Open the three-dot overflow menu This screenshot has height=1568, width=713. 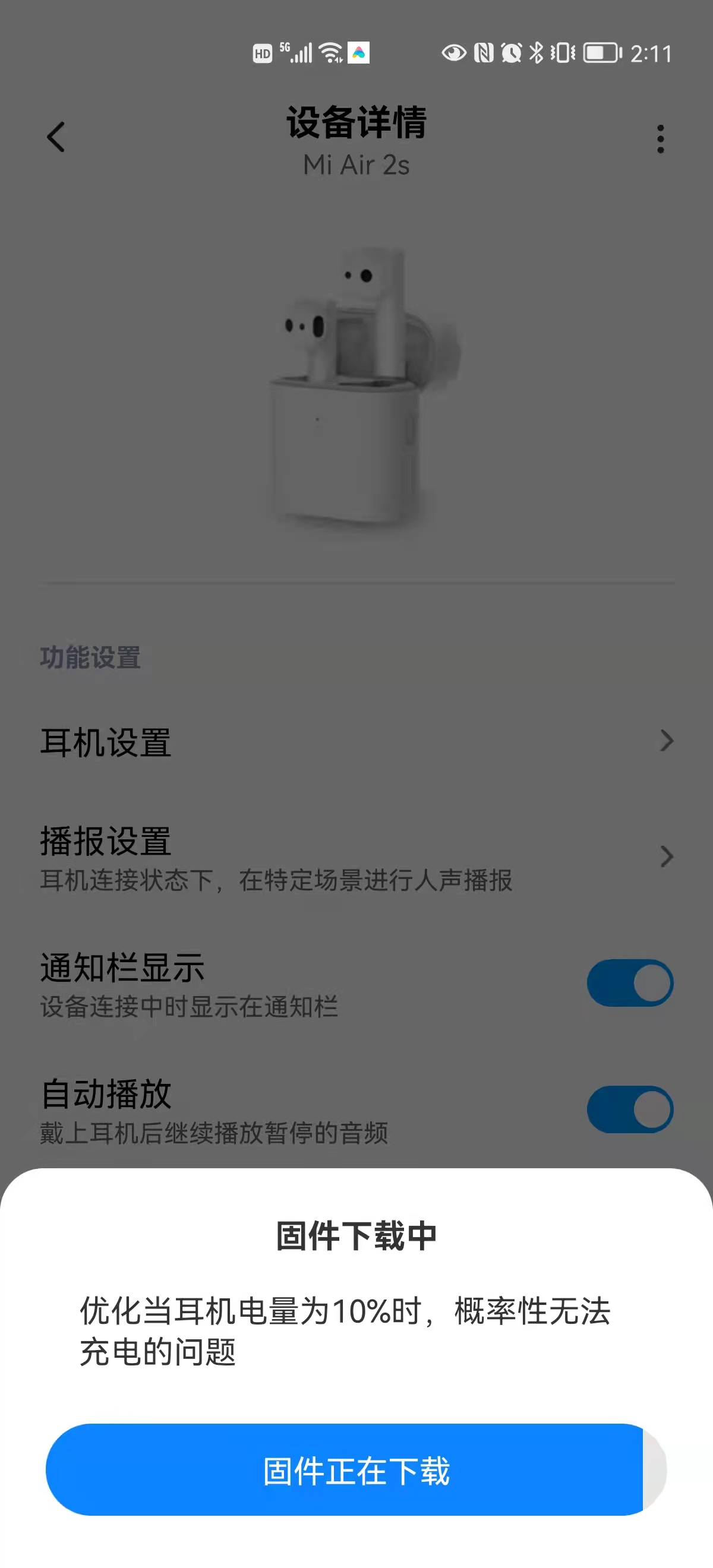[660, 140]
